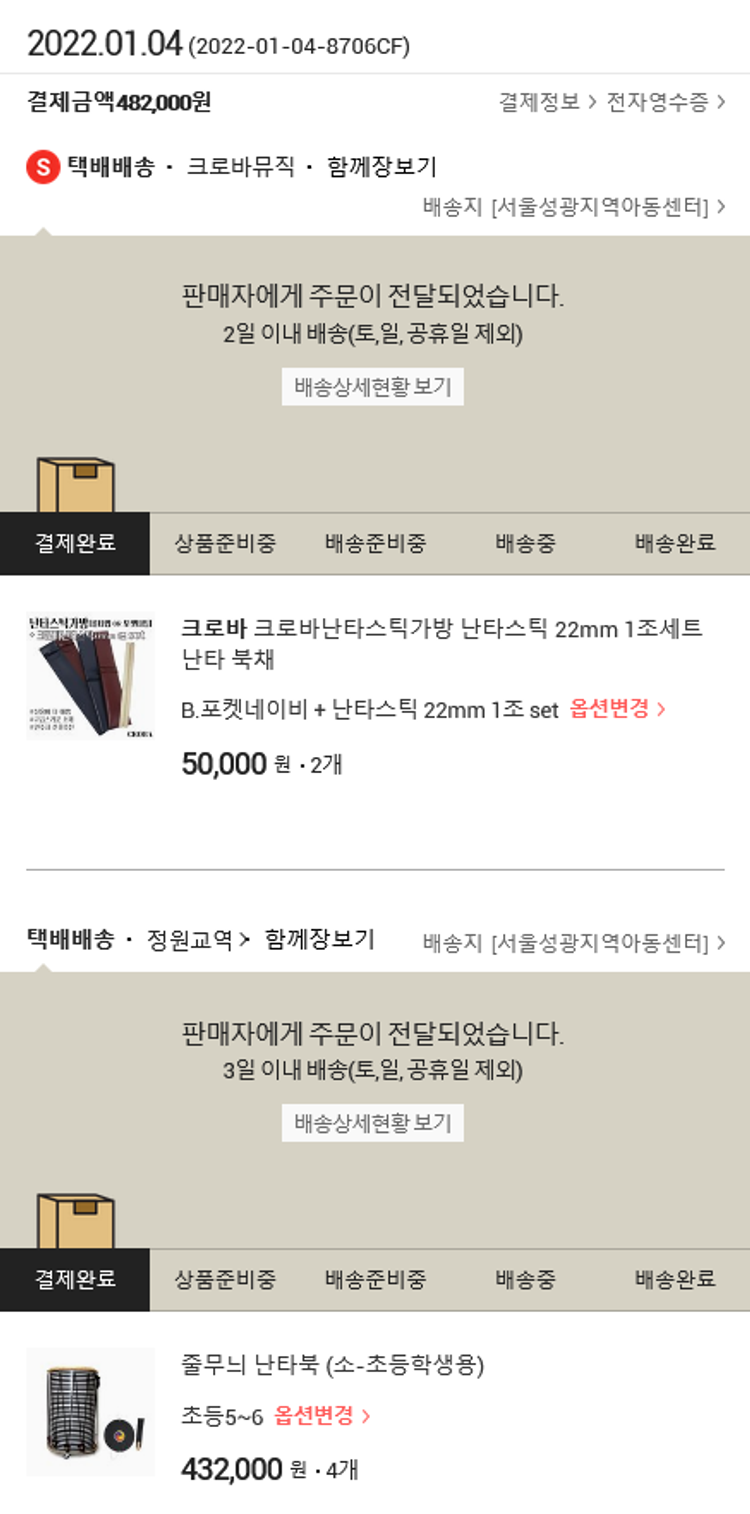Screen dimensions: 750x1514
Task: View 배송상세현황 for the 3일 이내 배송 order
Action: [372, 1123]
